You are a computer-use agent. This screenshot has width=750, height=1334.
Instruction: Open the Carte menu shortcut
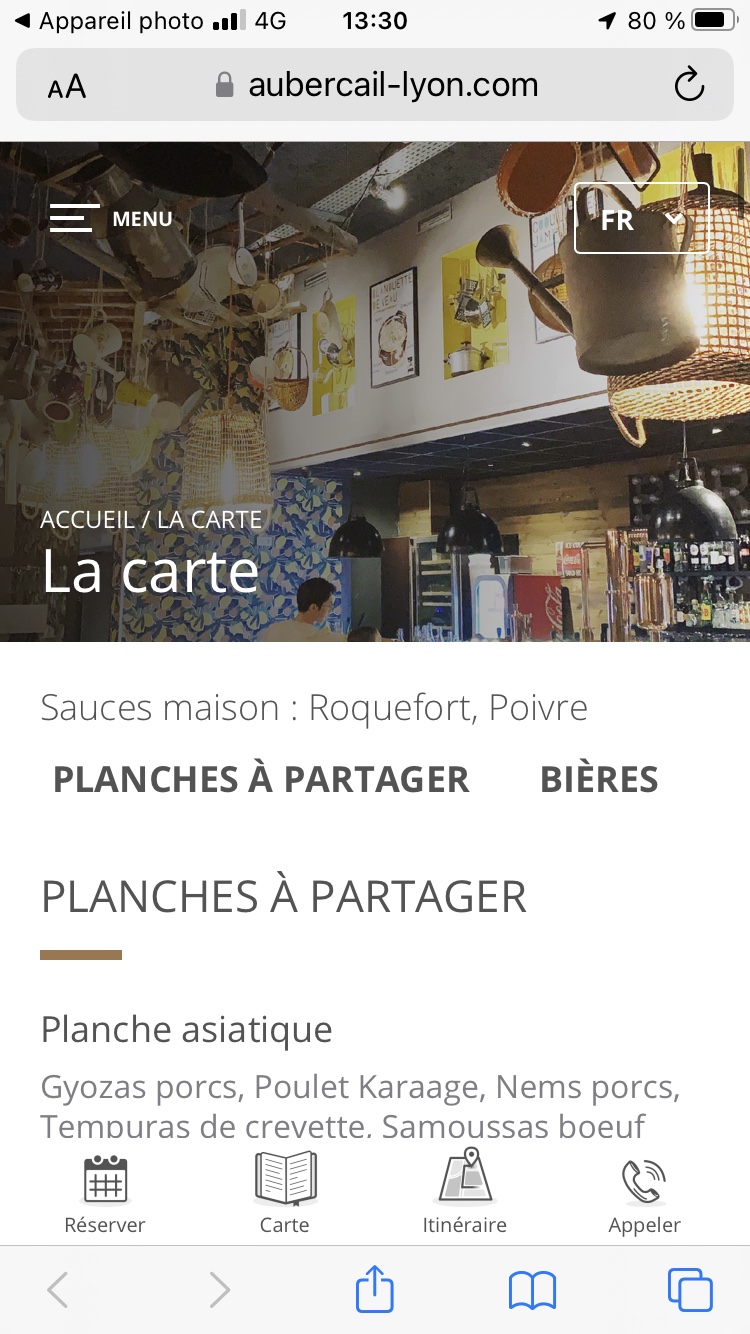click(x=285, y=1194)
